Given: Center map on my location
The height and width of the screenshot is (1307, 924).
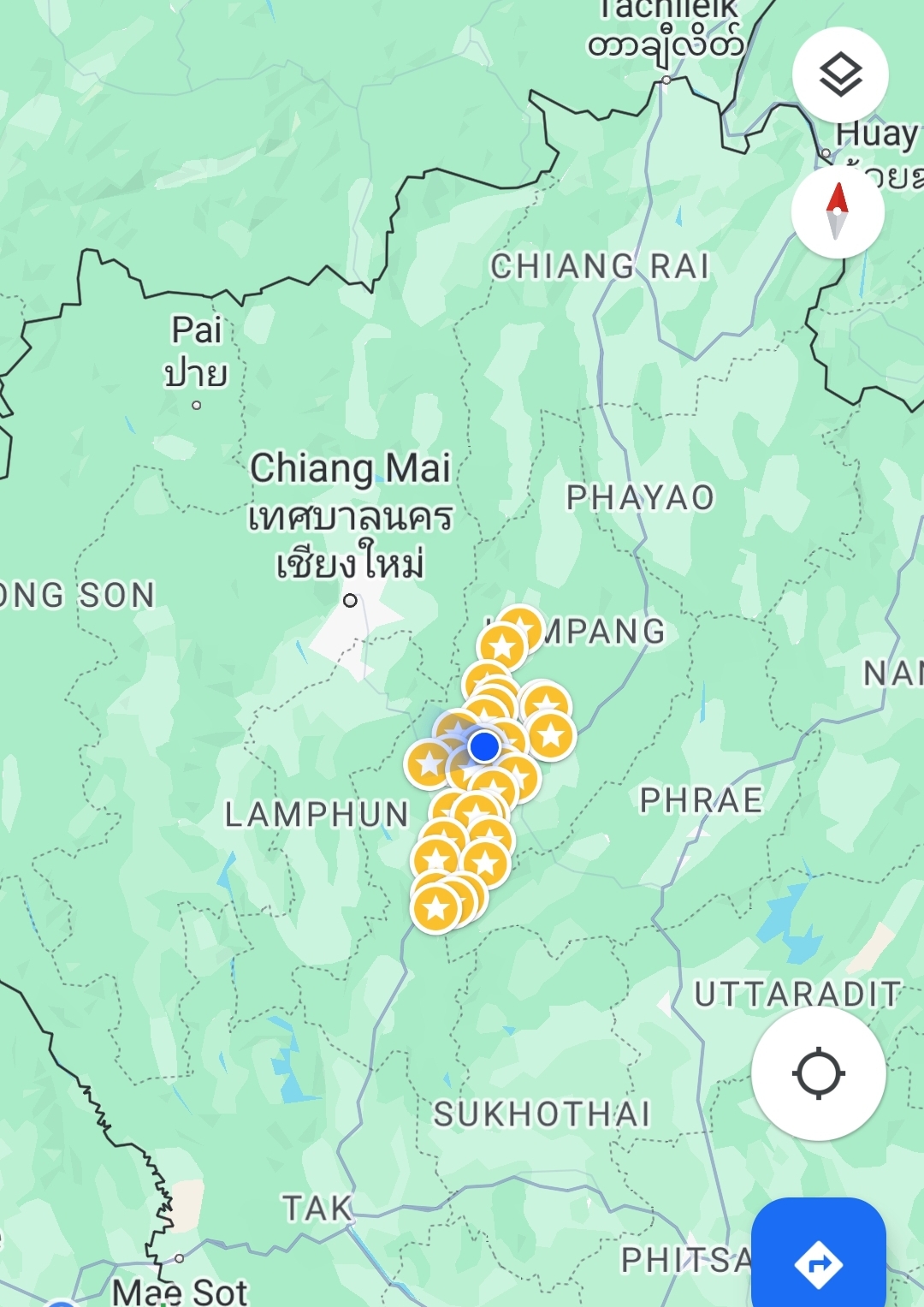Looking at the screenshot, I should click(x=818, y=1073).
